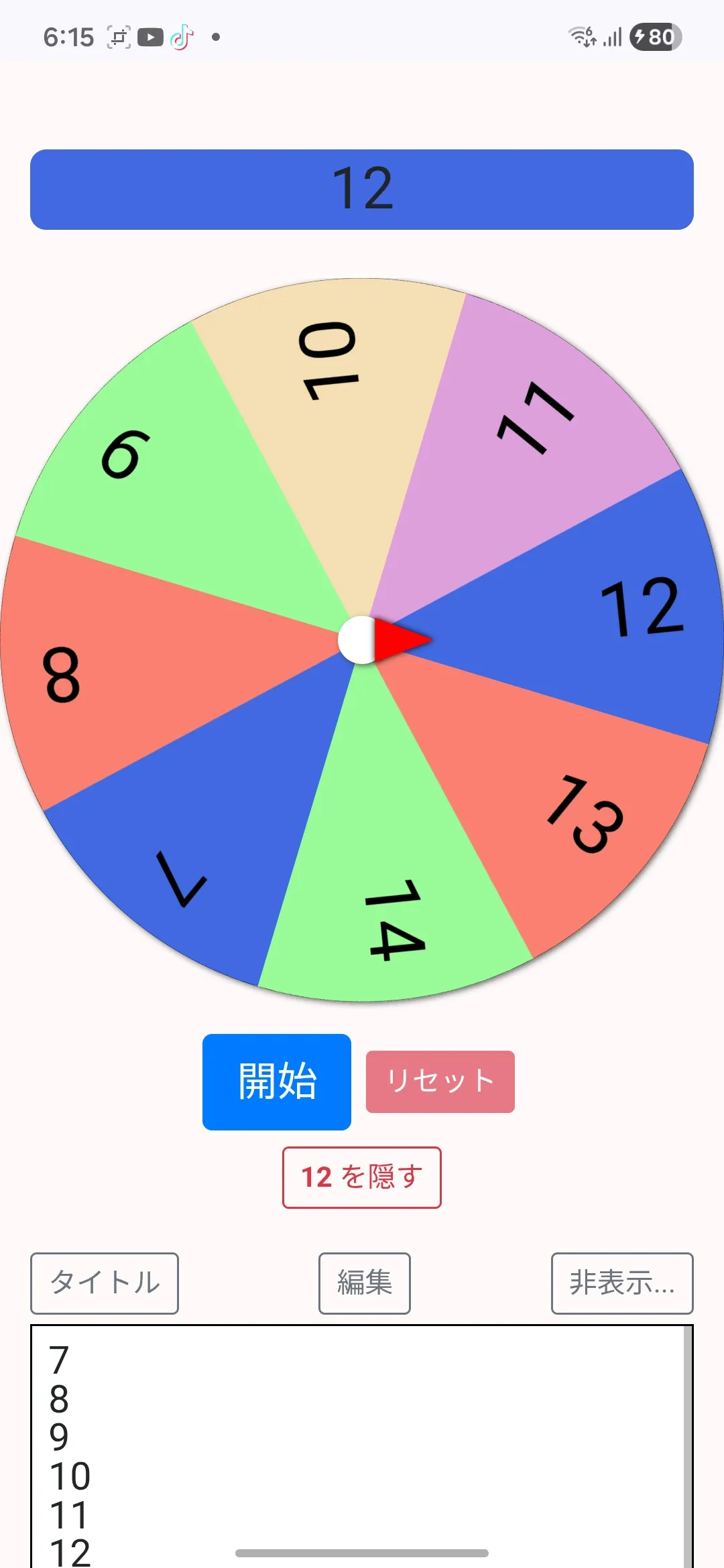This screenshot has width=724, height=1568.
Task: Tap the blue 開始 start button
Action: click(277, 1082)
